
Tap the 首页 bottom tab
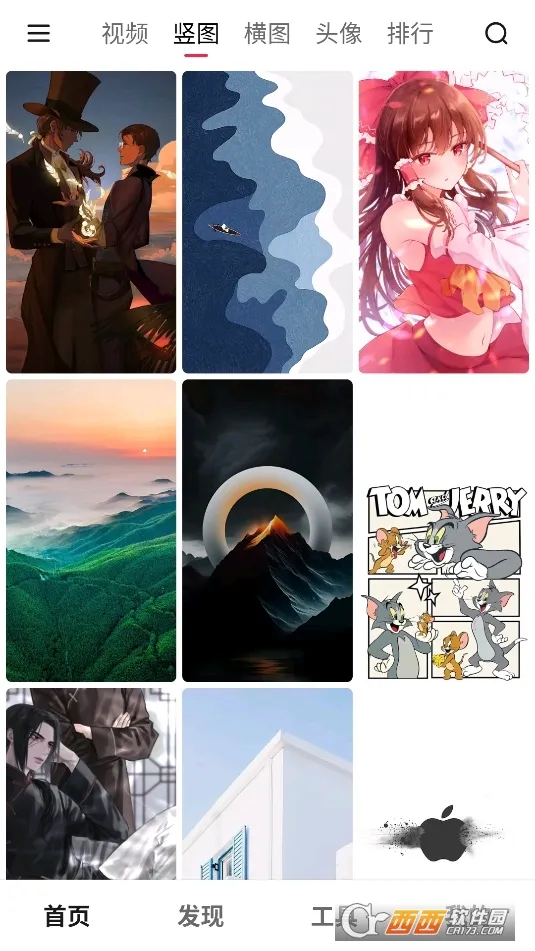click(x=67, y=916)
